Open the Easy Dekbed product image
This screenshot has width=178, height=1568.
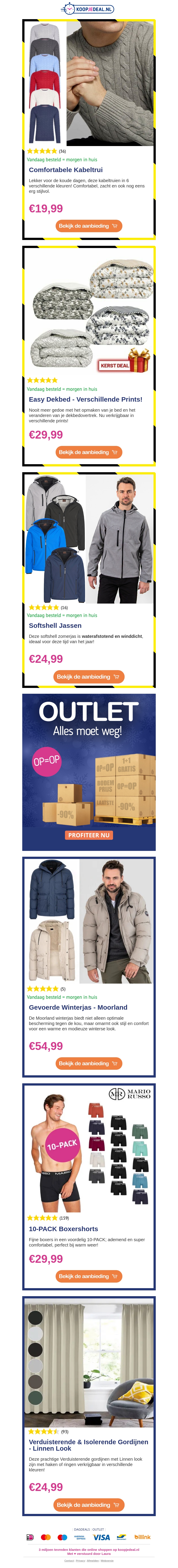[89, 310]
